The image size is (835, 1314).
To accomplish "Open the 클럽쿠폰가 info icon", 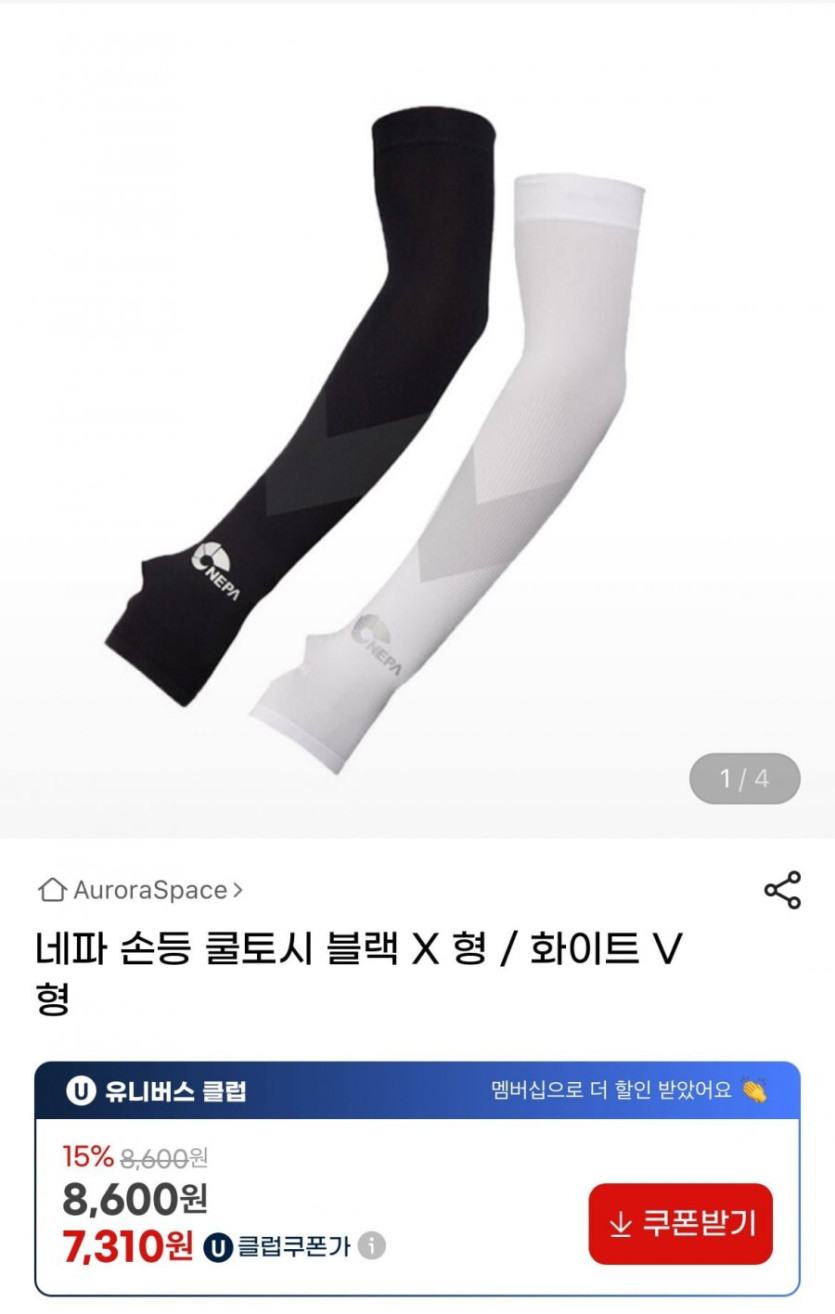I will pyautogui.click(x=372, y=1246).
